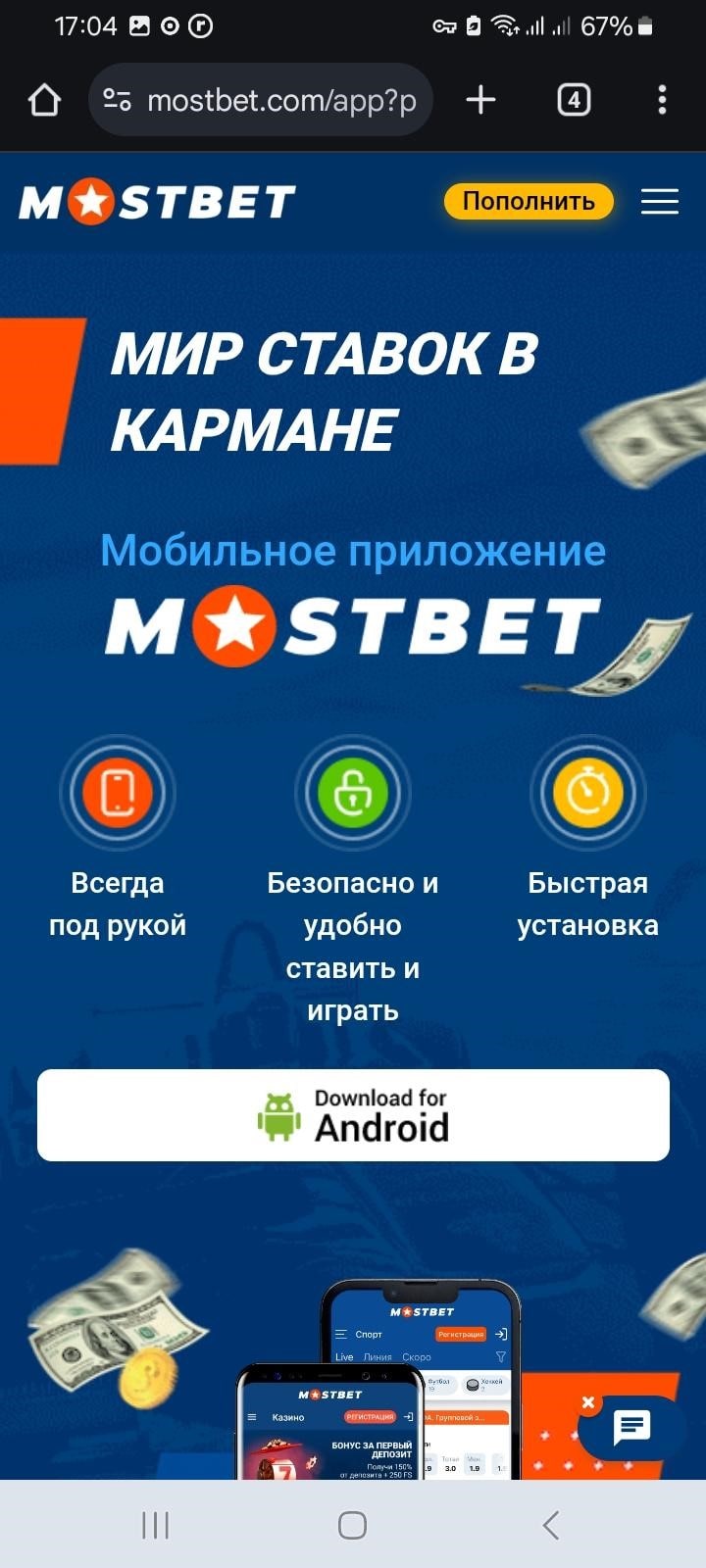706x1568 pixels.
Task: Tap the yellow Пополнить button
Action: [x=529, y=201]
